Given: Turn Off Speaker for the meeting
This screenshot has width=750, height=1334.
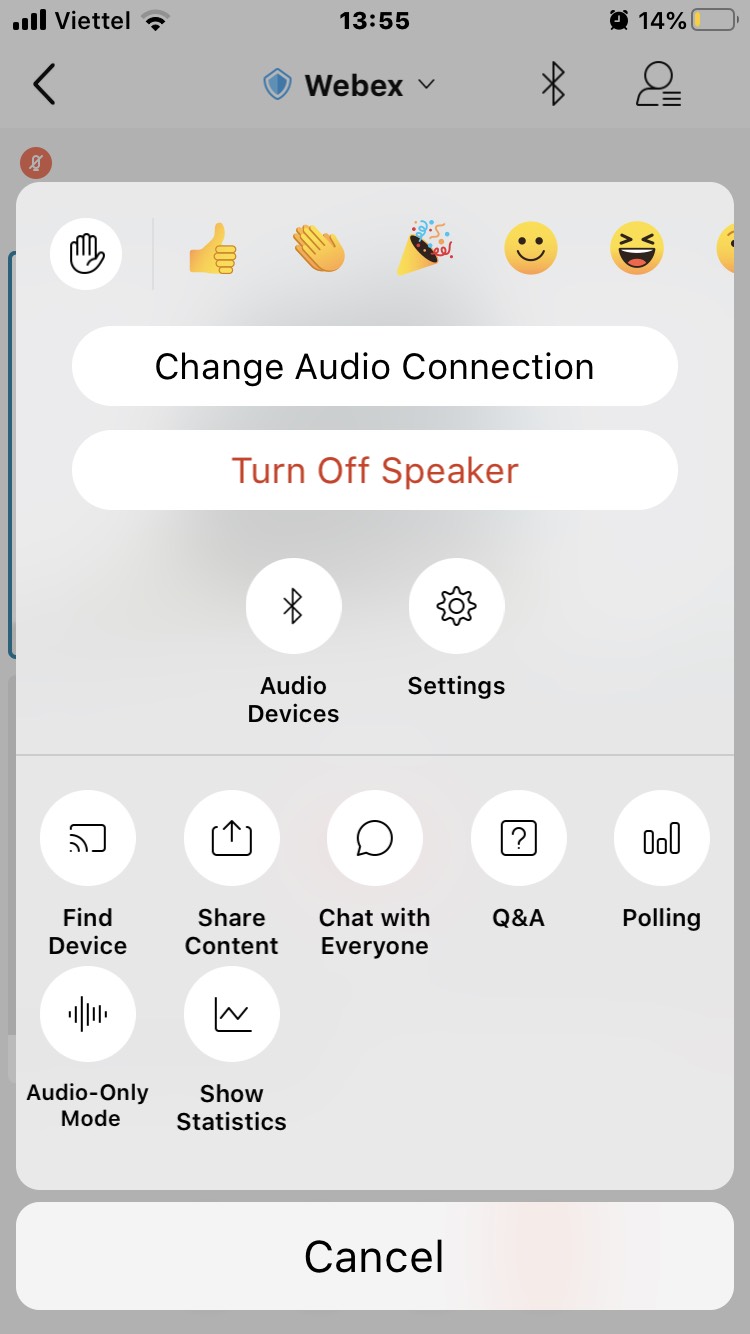Looking at the screenshot, I should click(374, 470).
